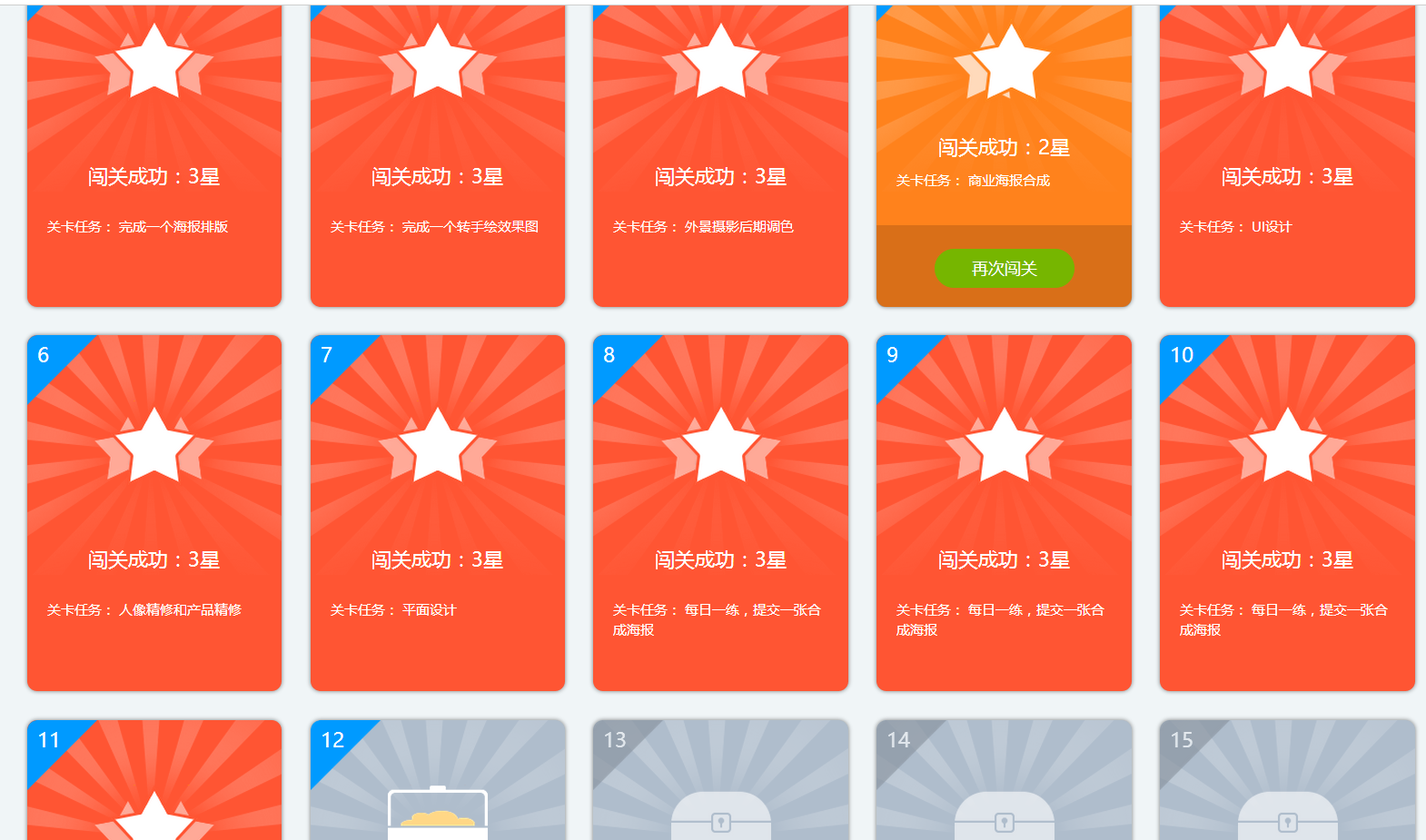
Task: Open level 11 card
Action: (x=154, y=781)
